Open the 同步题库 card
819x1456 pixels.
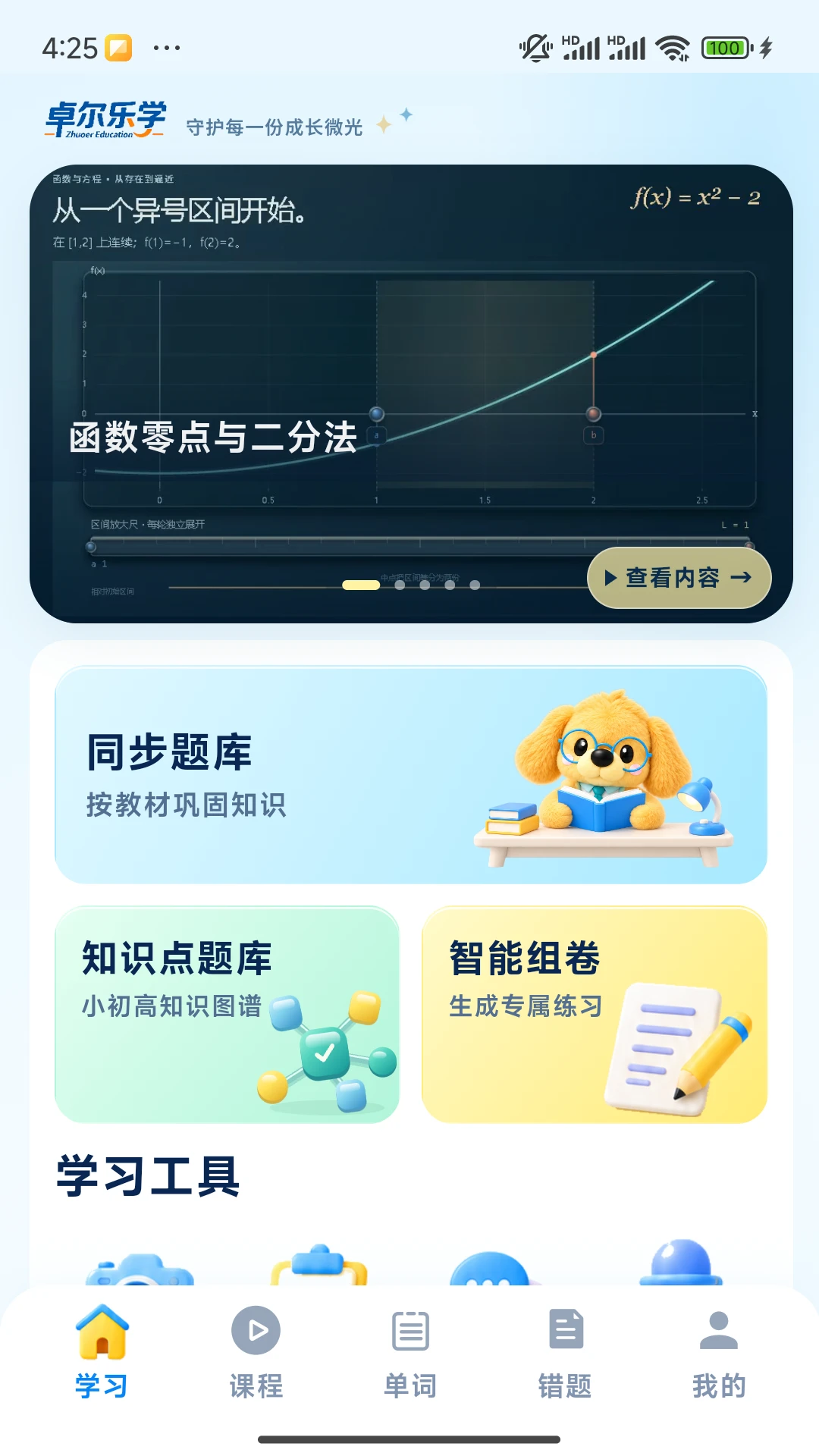pyautogui.click(x=411, y=775)
